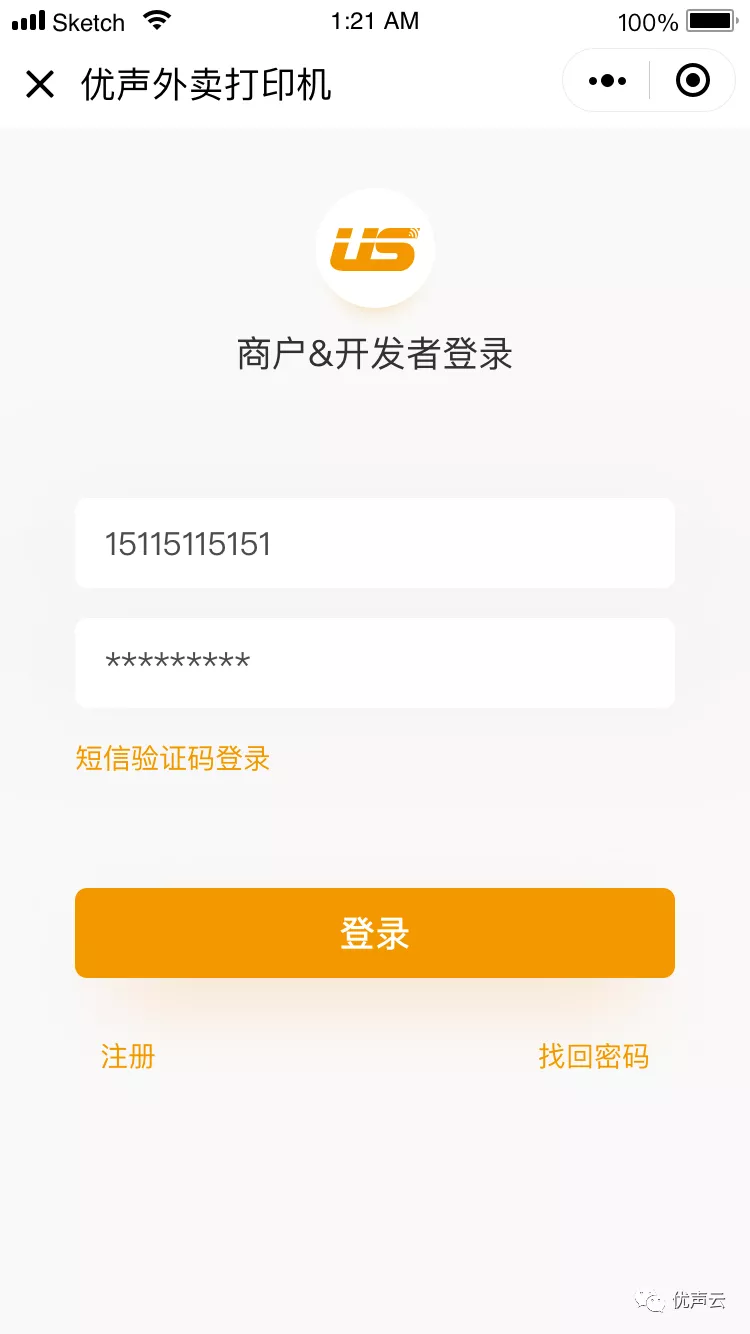Viewport: 750px width, 1334px height.
Task: Open 注册 to create an account
Action: tap(128, 1056)
